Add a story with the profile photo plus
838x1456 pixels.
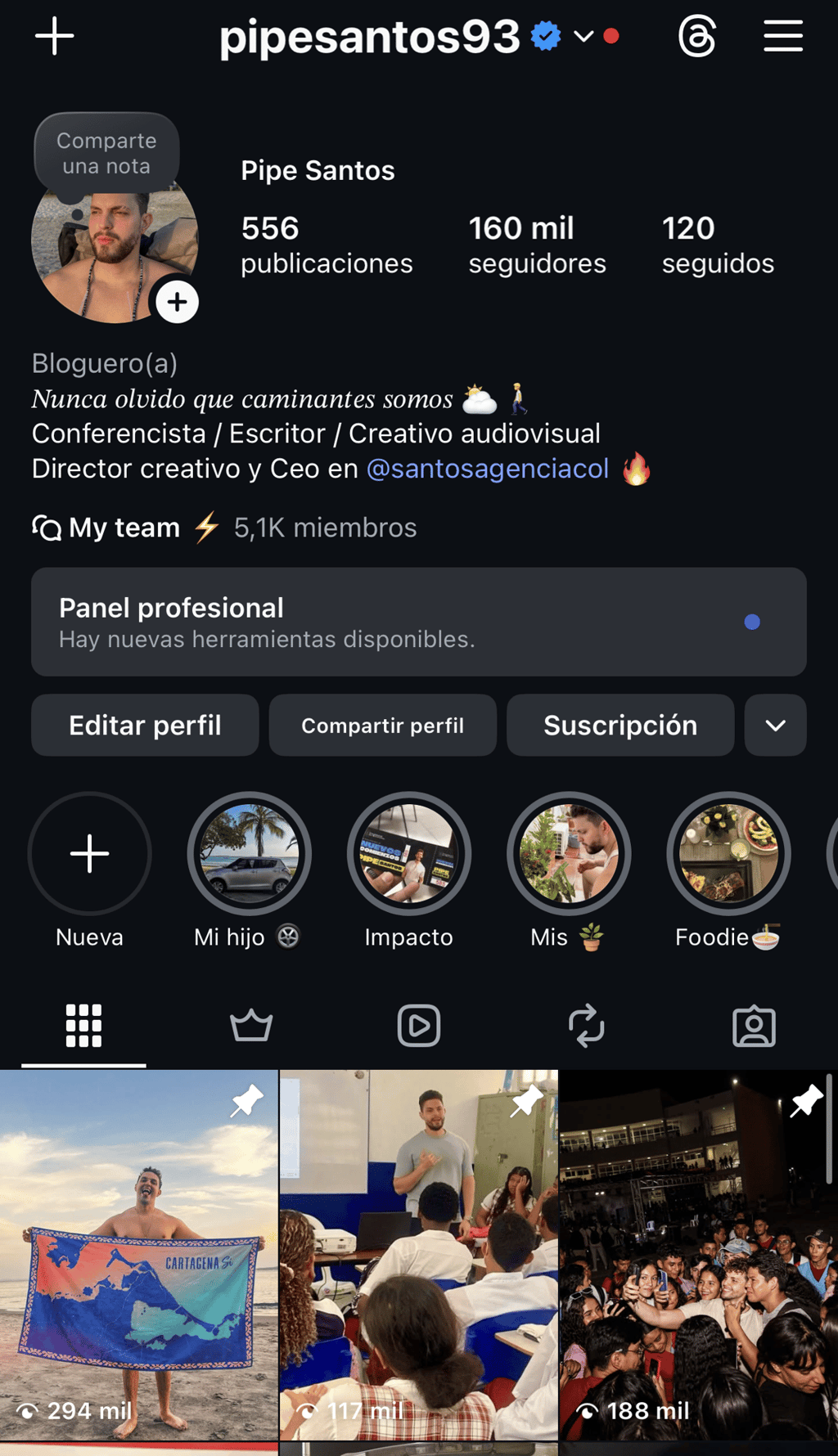click(x=178, y=303)
